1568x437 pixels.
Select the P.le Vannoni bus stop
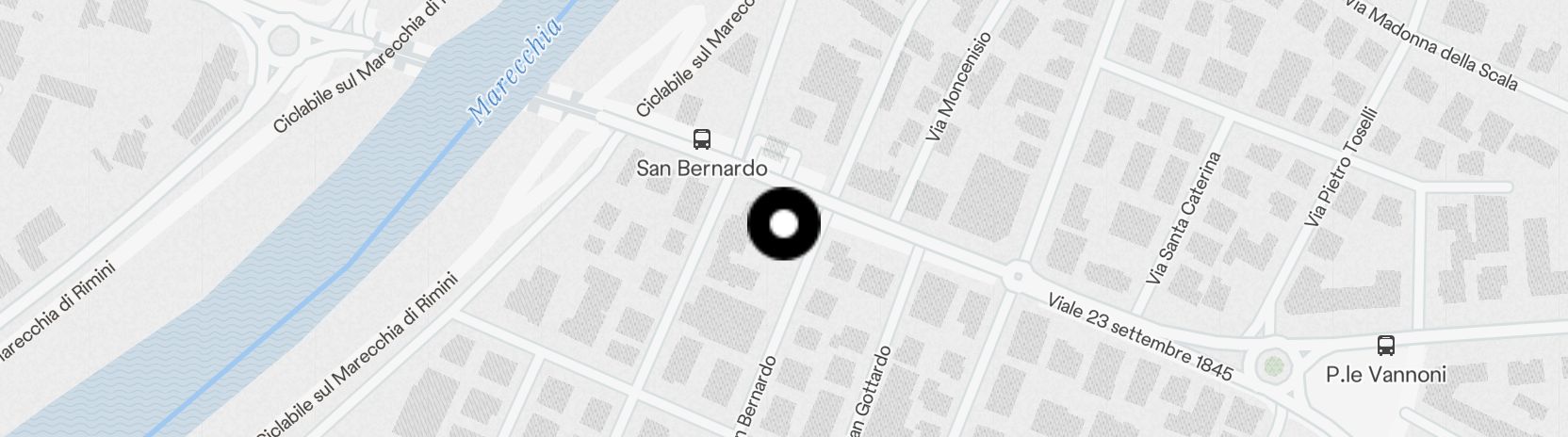tap(1385, 346)
